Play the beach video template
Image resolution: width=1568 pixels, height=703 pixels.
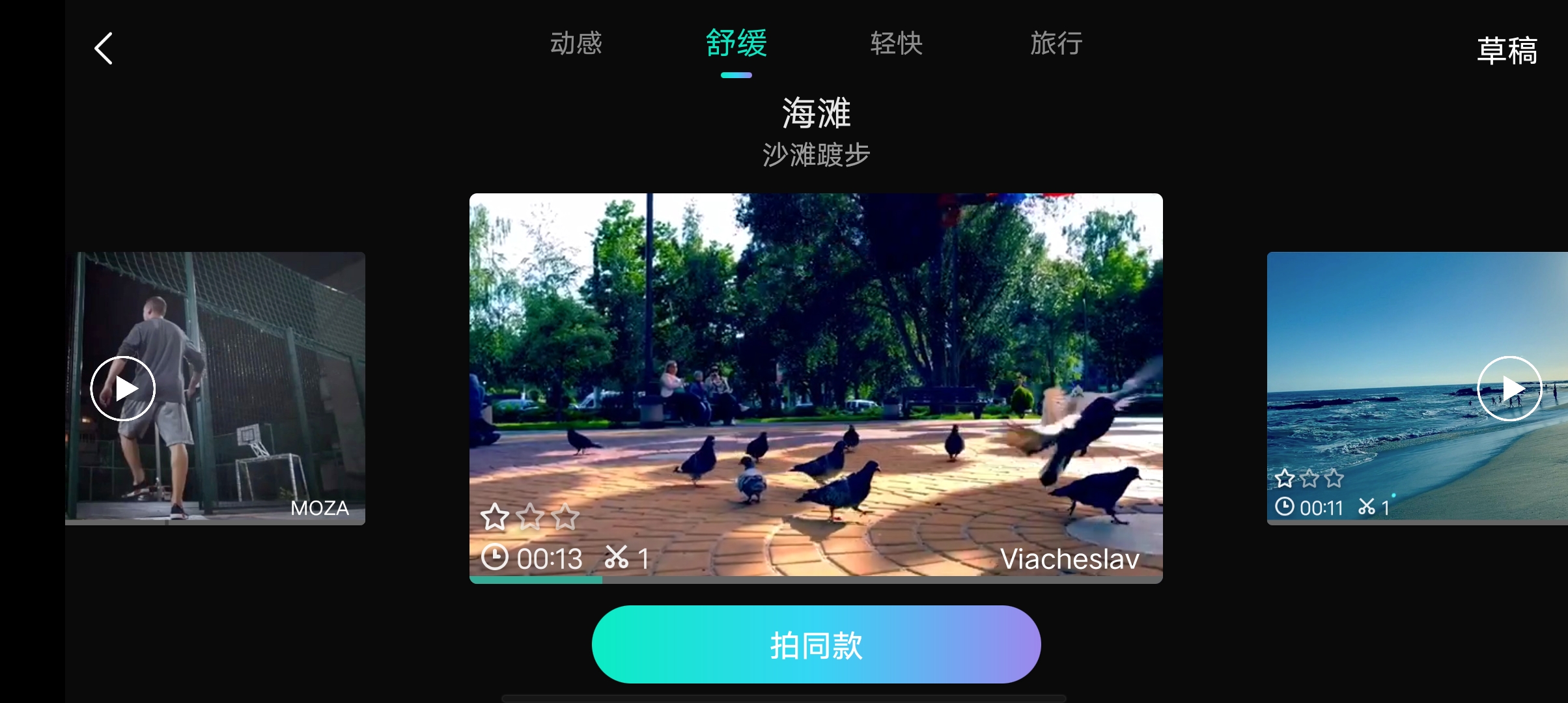pos(1509,389)
